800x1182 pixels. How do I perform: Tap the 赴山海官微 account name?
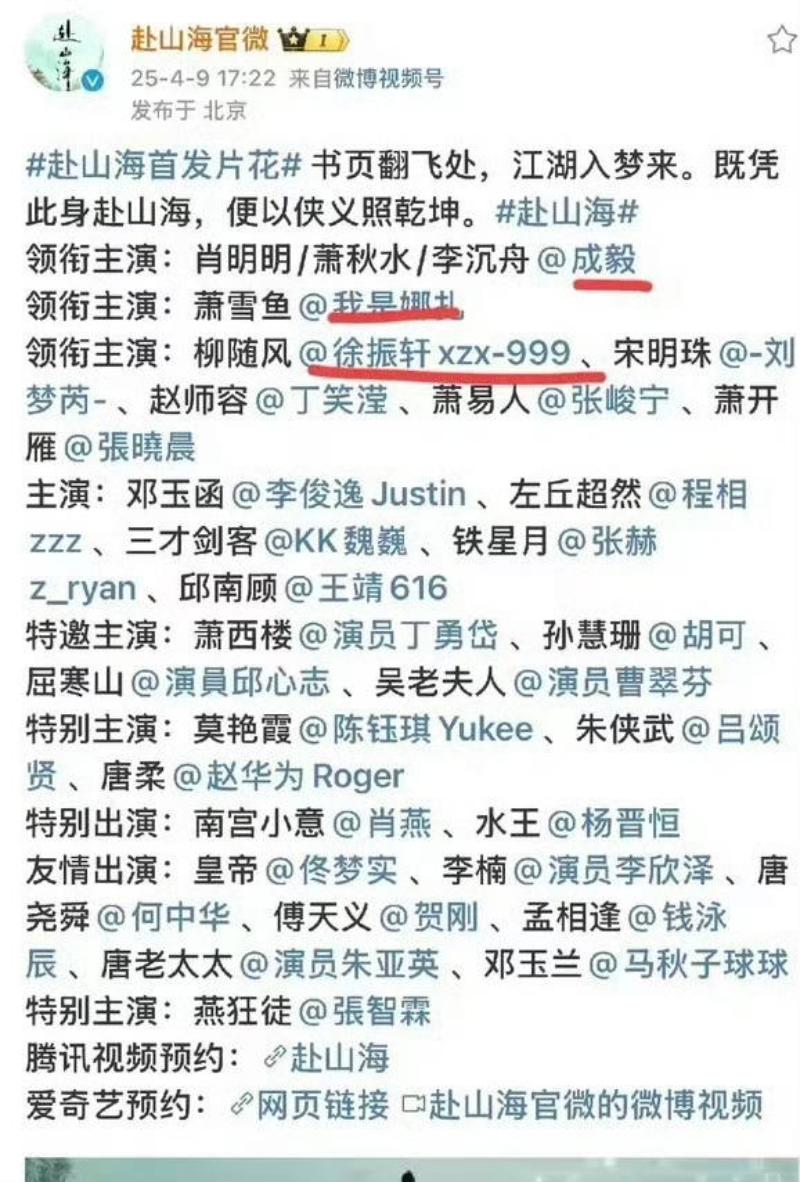coord(199,39)
